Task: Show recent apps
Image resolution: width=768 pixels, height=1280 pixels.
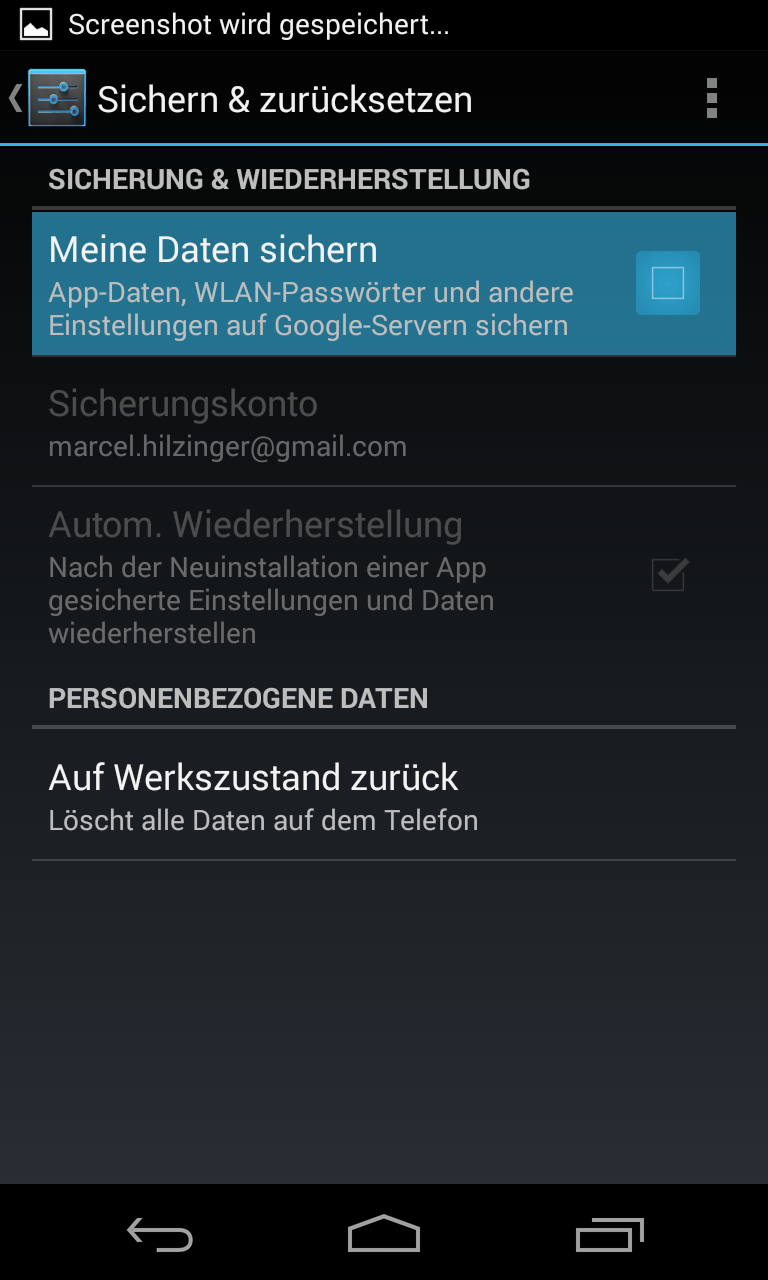Action: point(609,1234)
